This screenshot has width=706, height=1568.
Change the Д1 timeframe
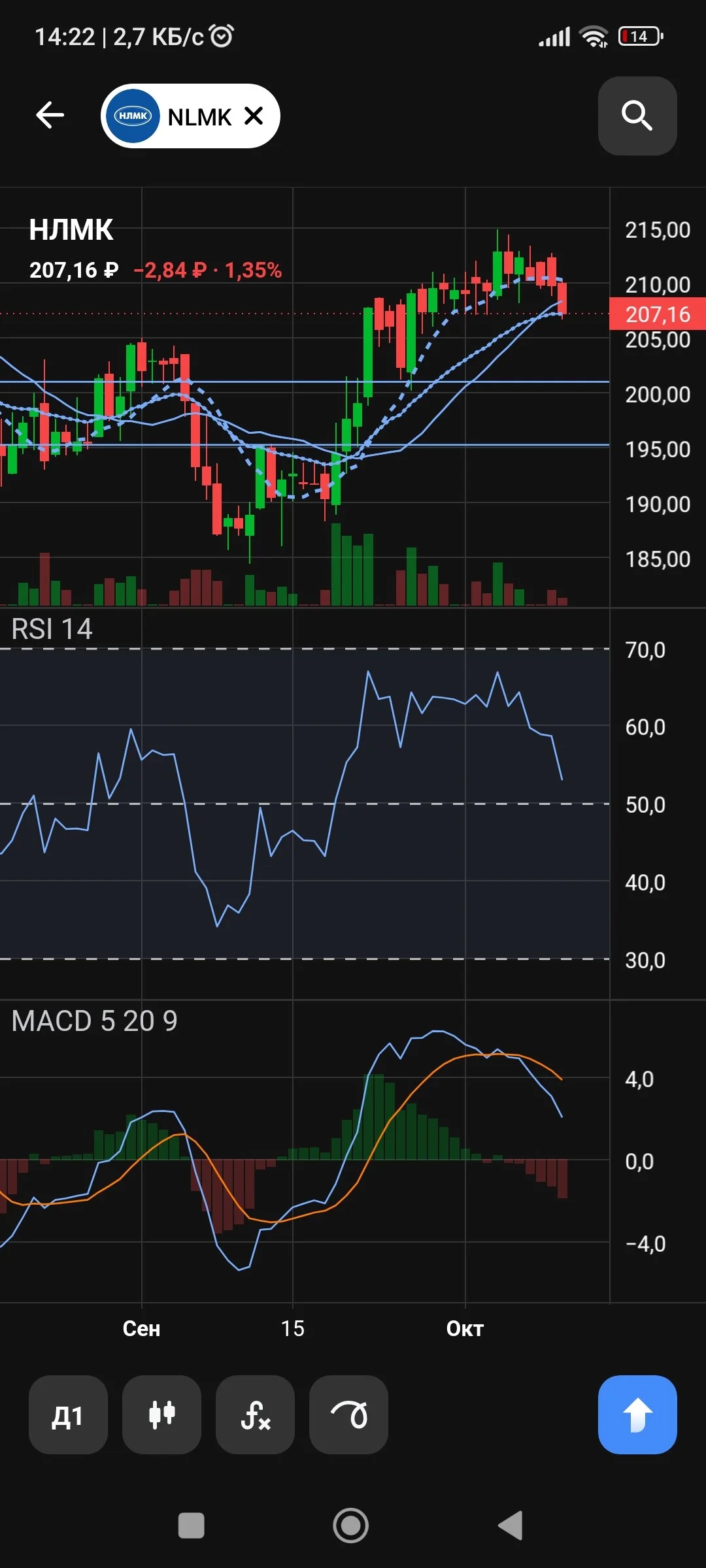click(x=68, y=1414)
